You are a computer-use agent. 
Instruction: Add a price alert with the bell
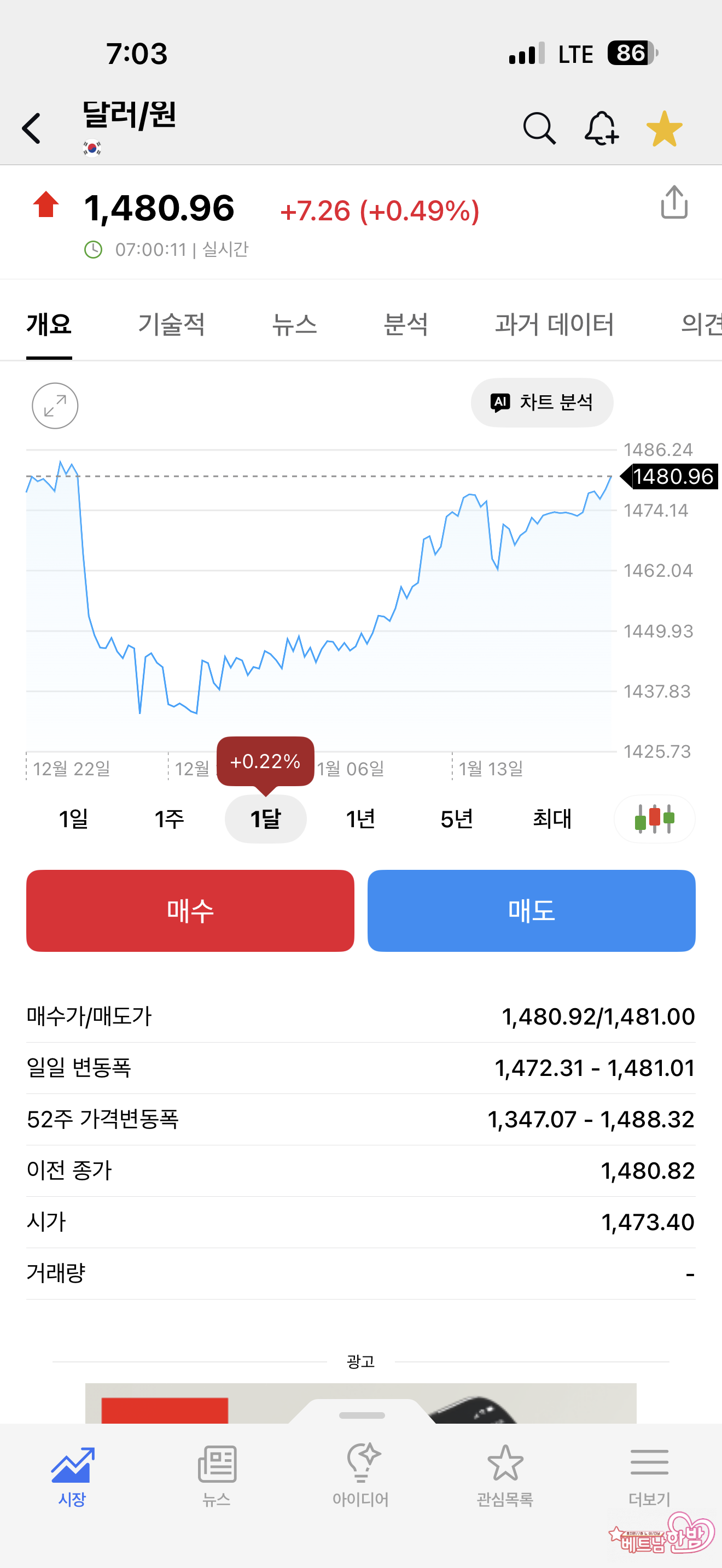pos(601,128)
